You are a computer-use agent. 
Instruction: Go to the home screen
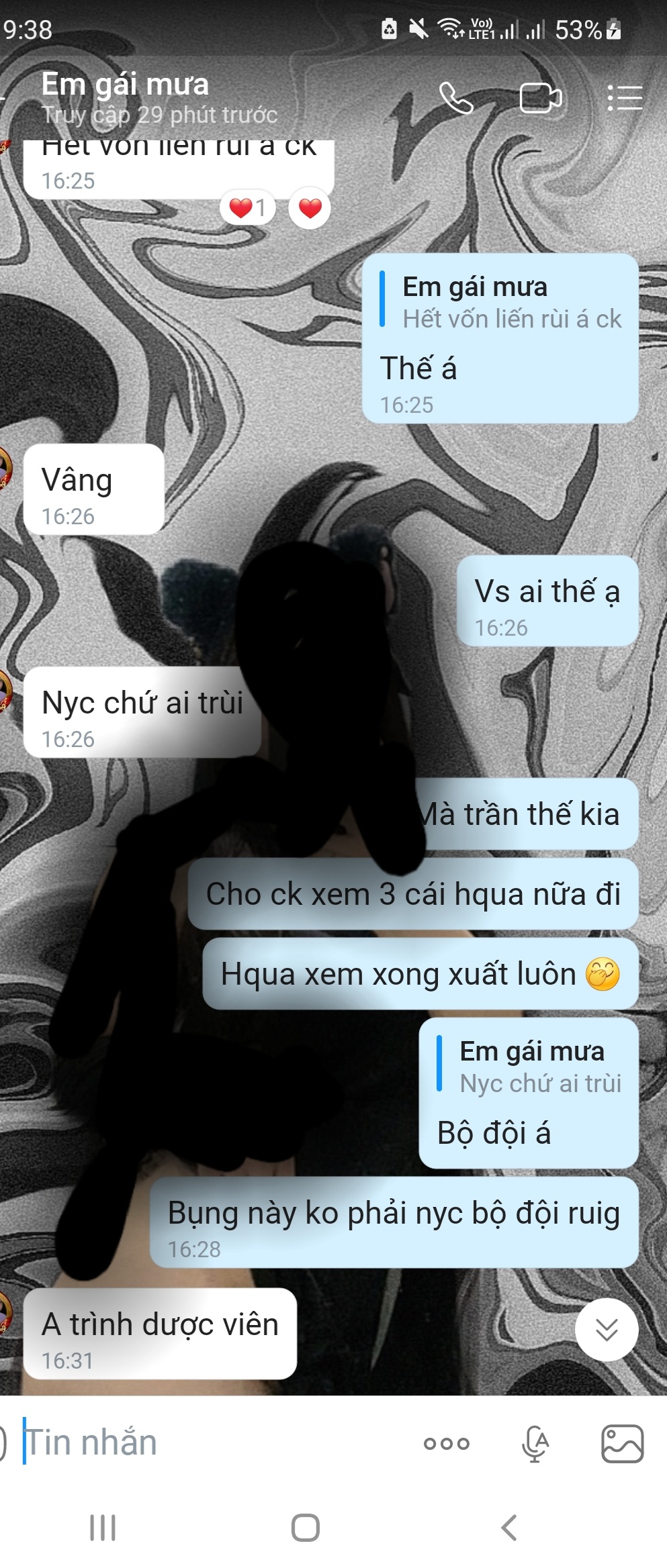306,1528
